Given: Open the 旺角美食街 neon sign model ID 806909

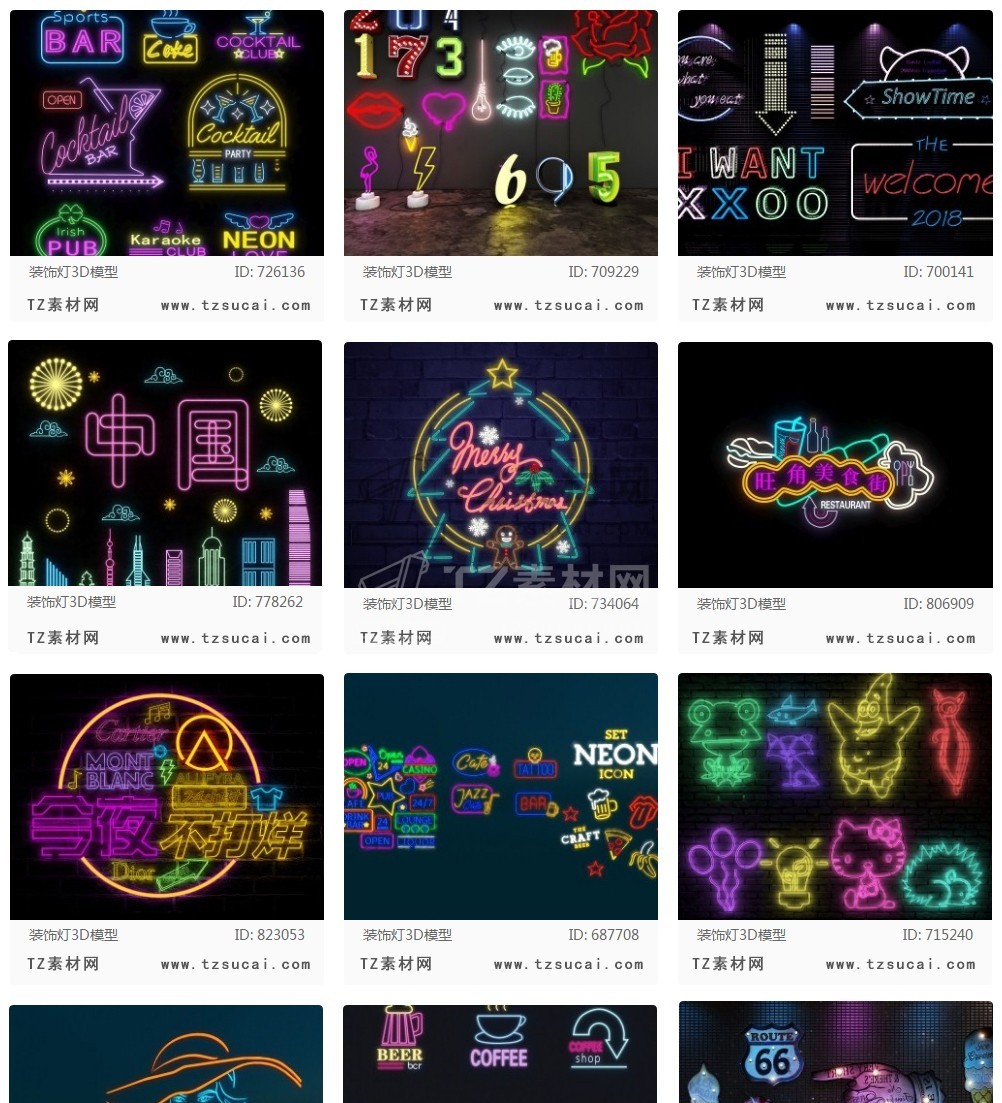Looking at the screenshot, I should coord(835,465).
